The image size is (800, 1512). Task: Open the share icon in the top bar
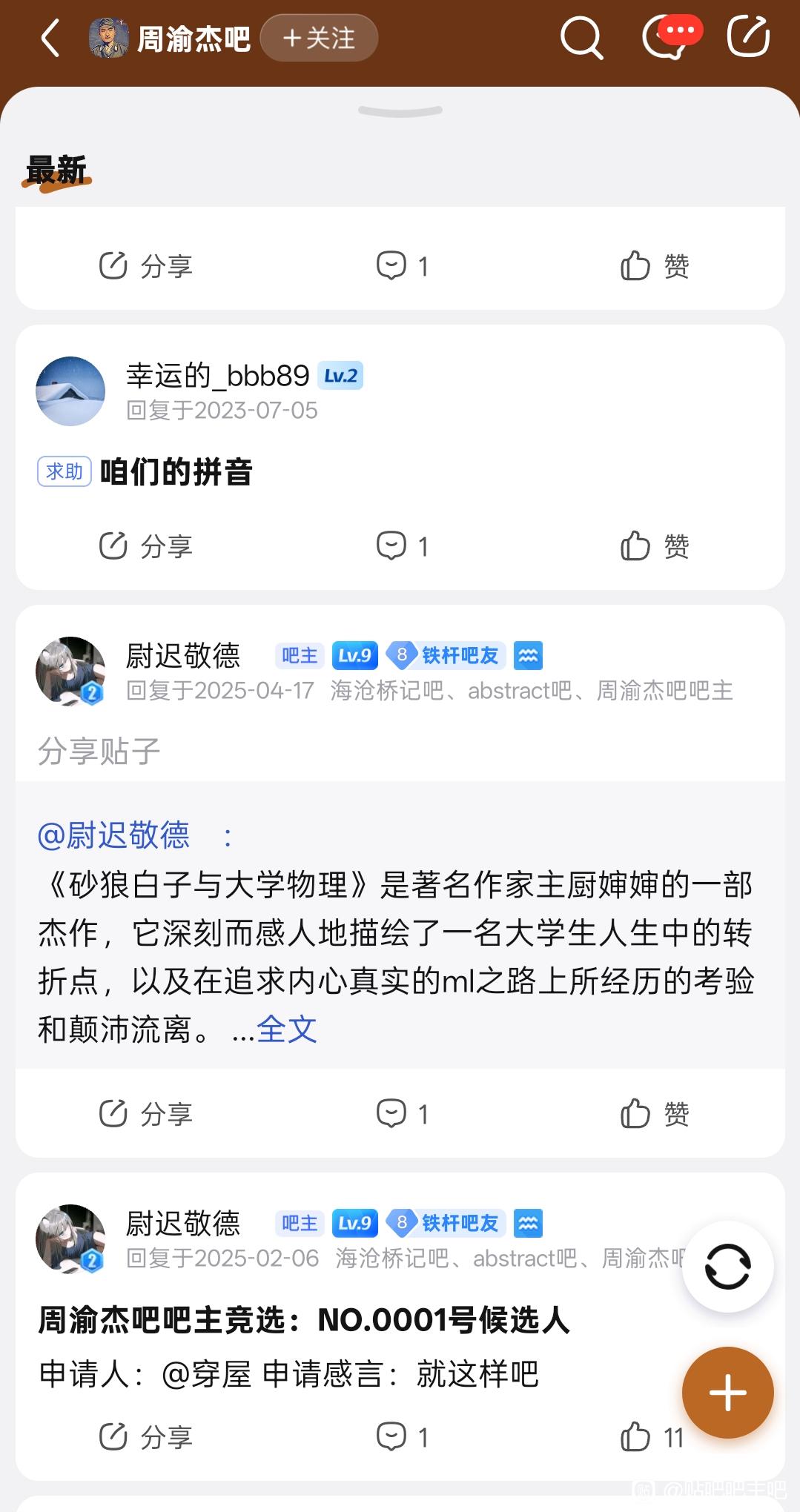pos(748,37)
